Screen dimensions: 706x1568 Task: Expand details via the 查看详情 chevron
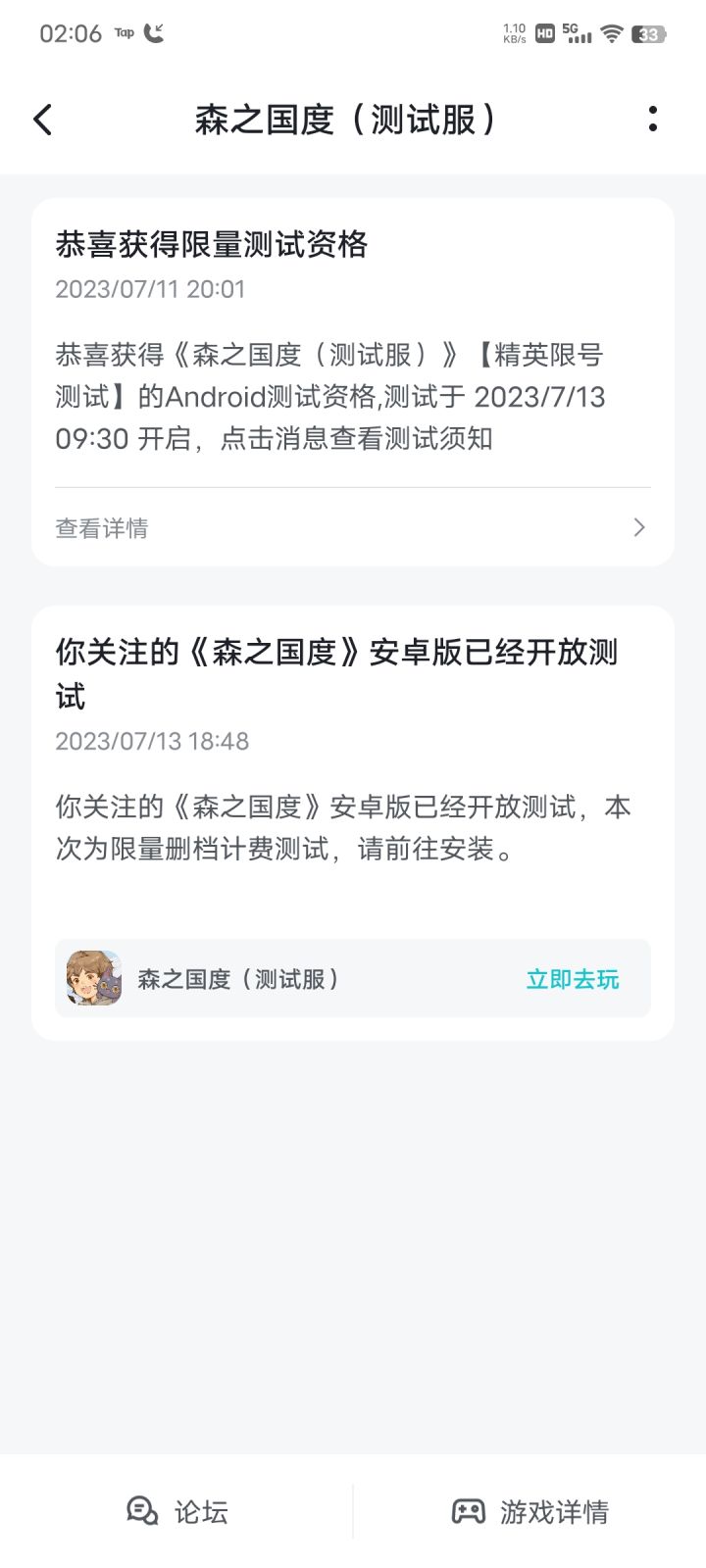pyautogui.click(x=638, y=527)
